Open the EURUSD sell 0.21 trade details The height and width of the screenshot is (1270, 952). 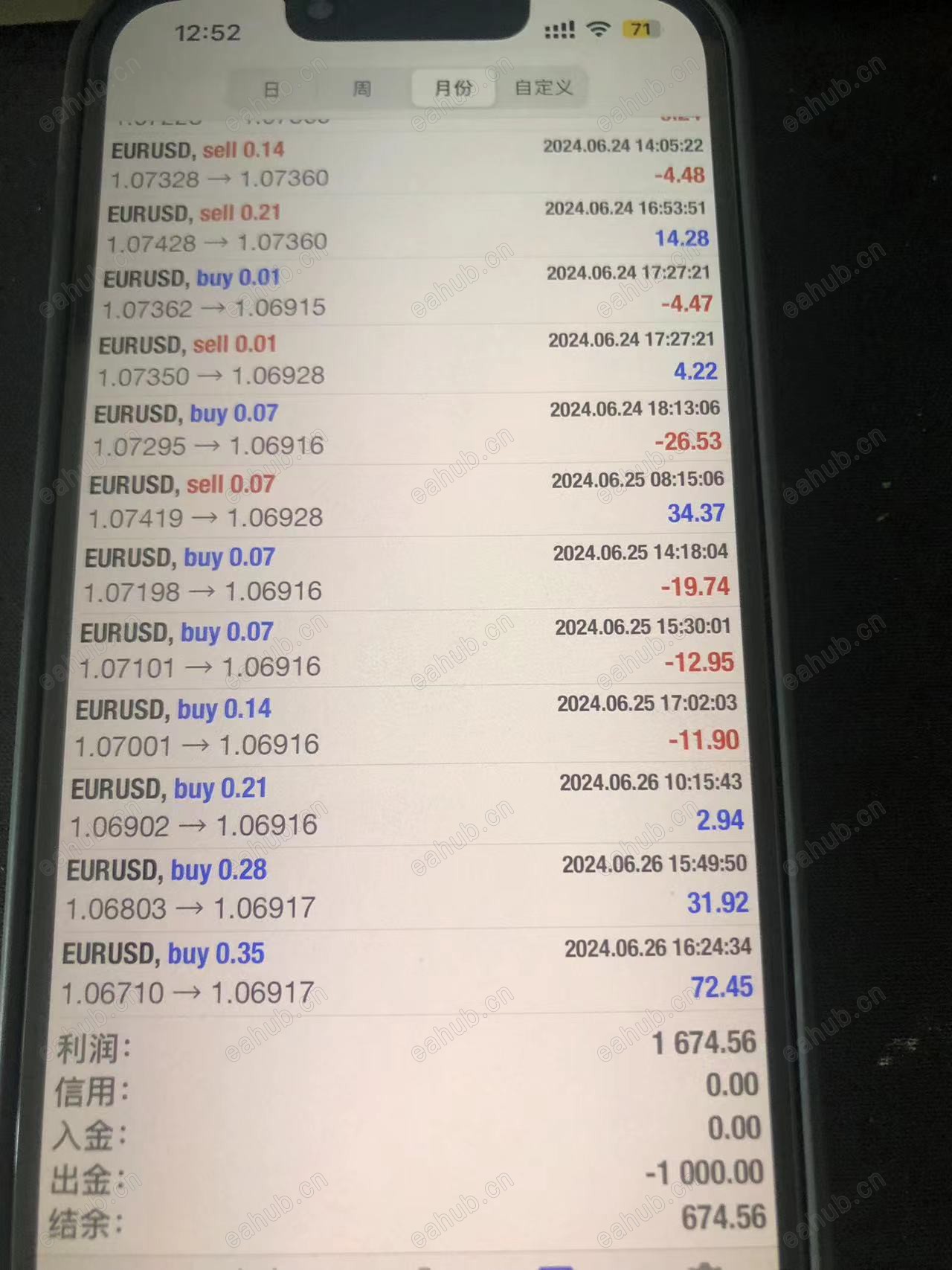pyautogui.click(x=405, y=227)
